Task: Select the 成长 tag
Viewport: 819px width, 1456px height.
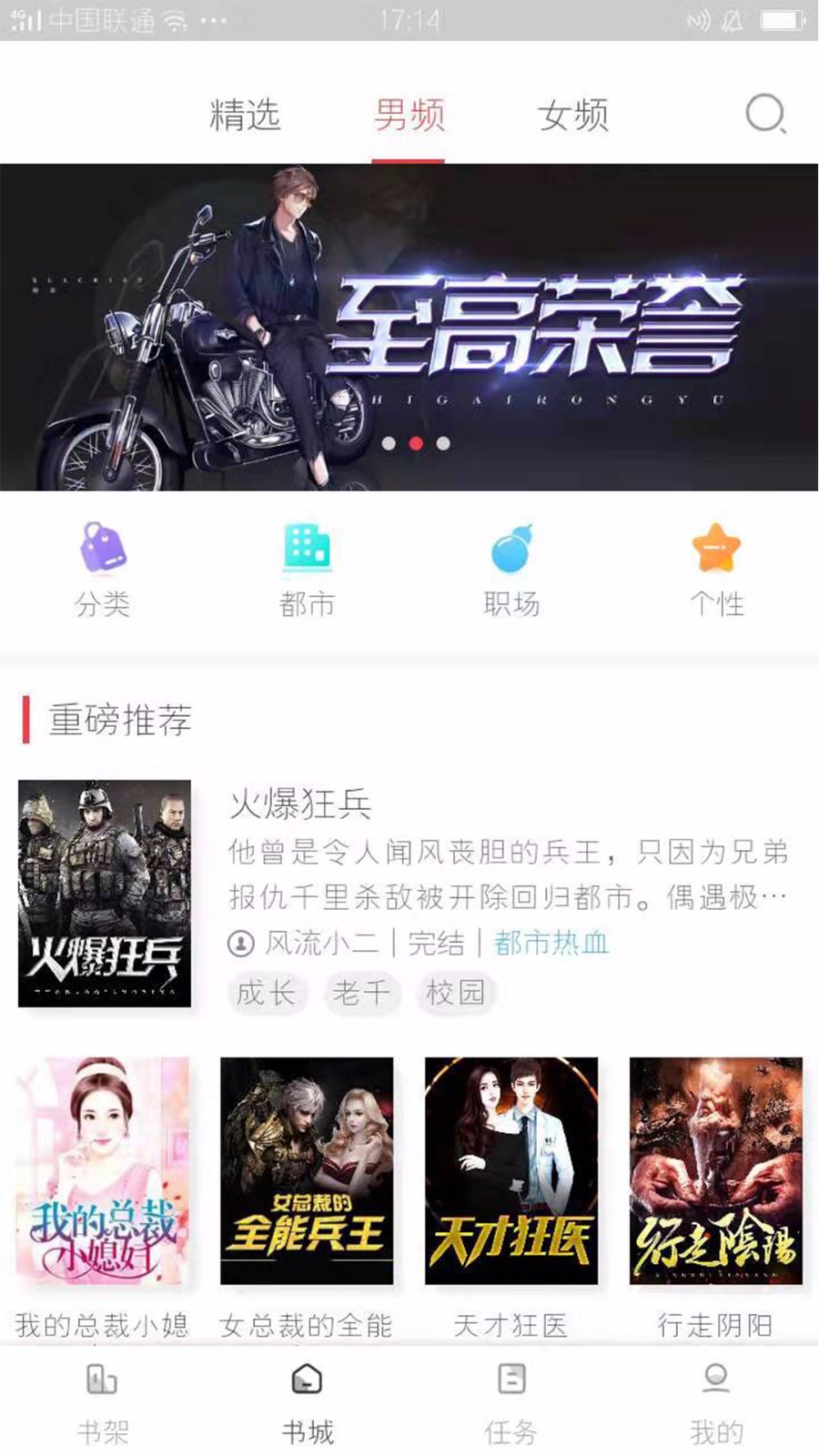Action: click(x=267, y=994)
